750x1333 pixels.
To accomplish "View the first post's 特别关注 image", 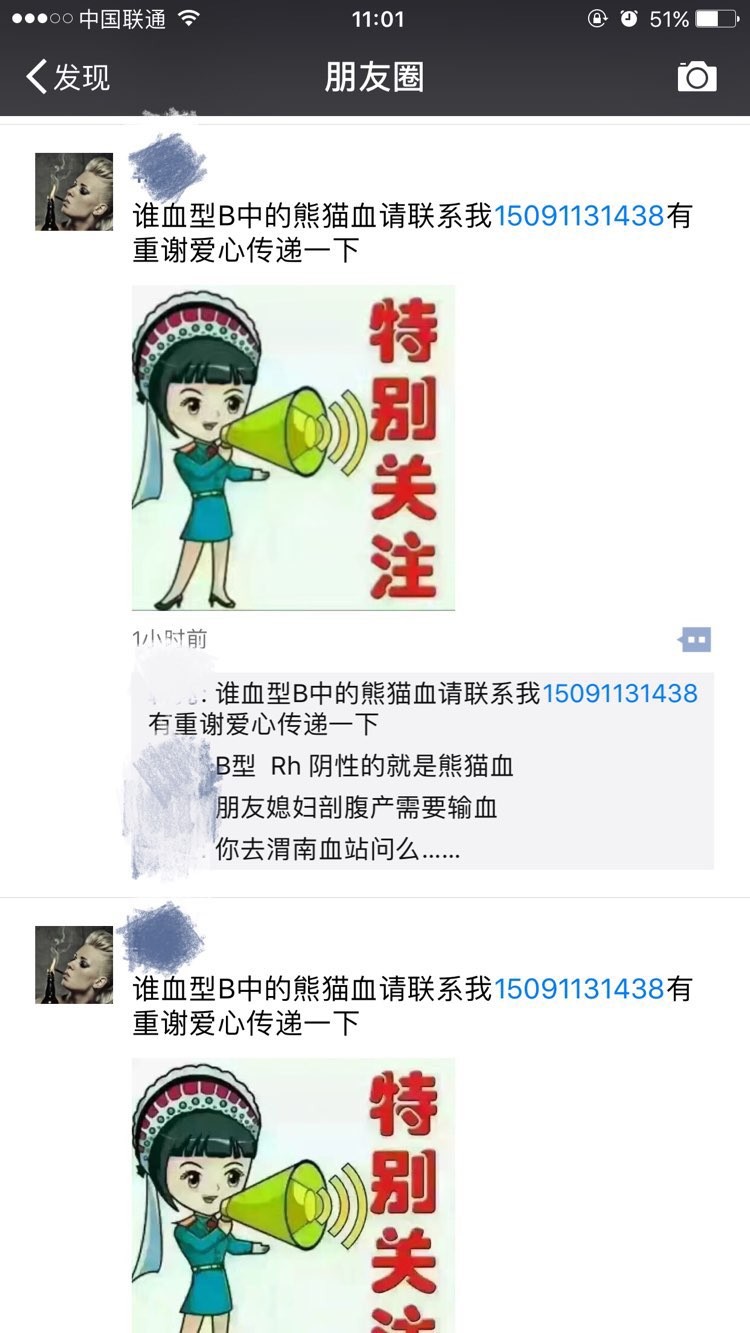I will (293, 447).
